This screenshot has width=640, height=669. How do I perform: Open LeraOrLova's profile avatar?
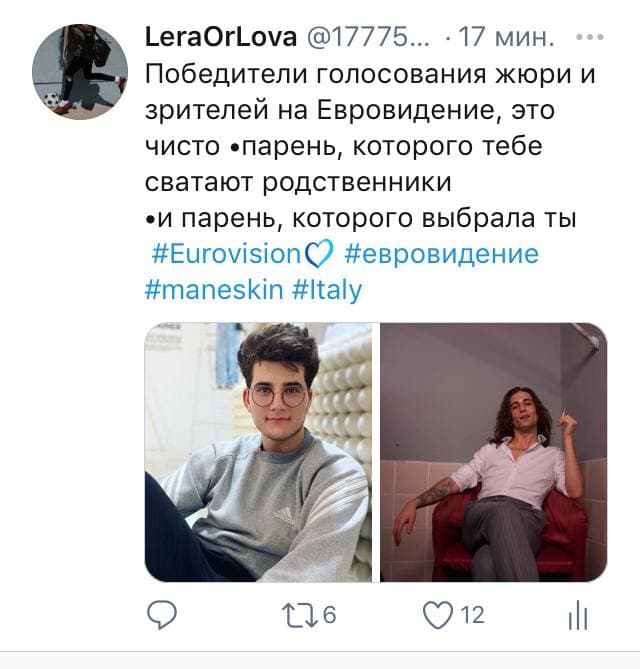click(80, 70)
